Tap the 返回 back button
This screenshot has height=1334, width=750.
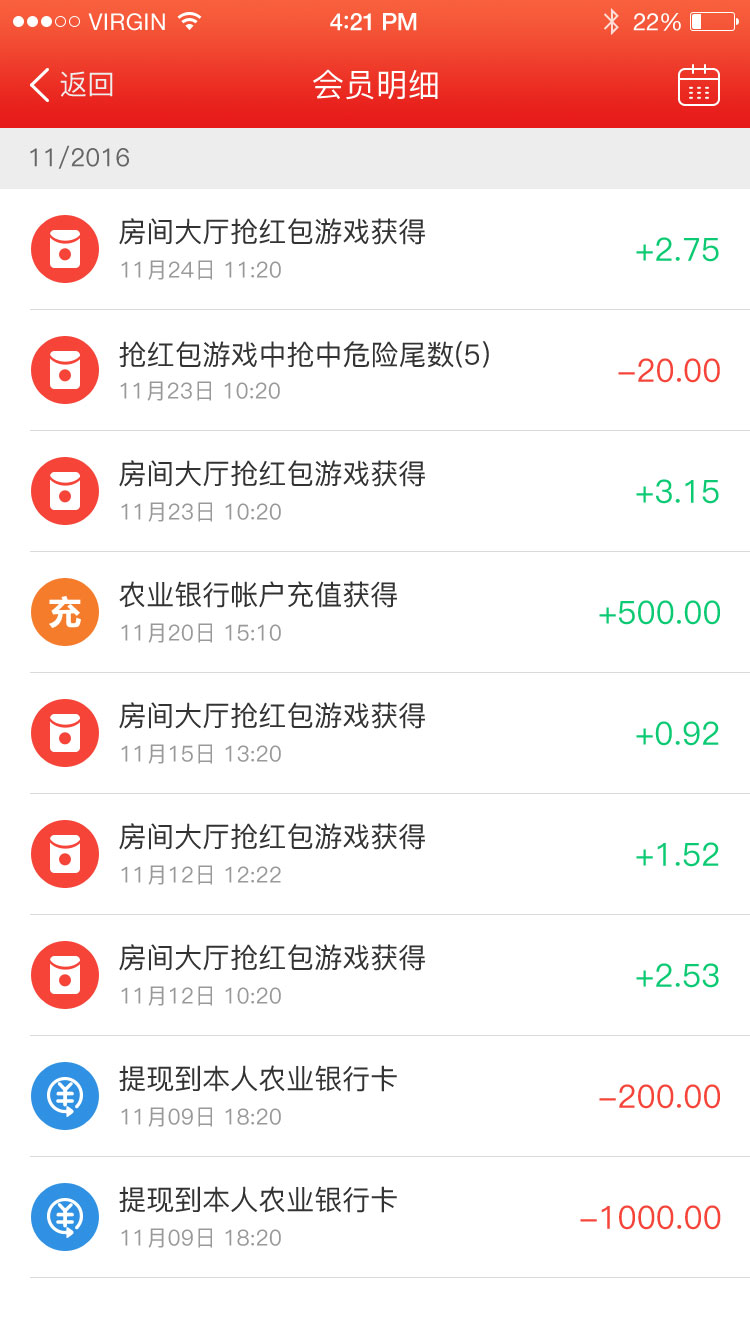71,85
